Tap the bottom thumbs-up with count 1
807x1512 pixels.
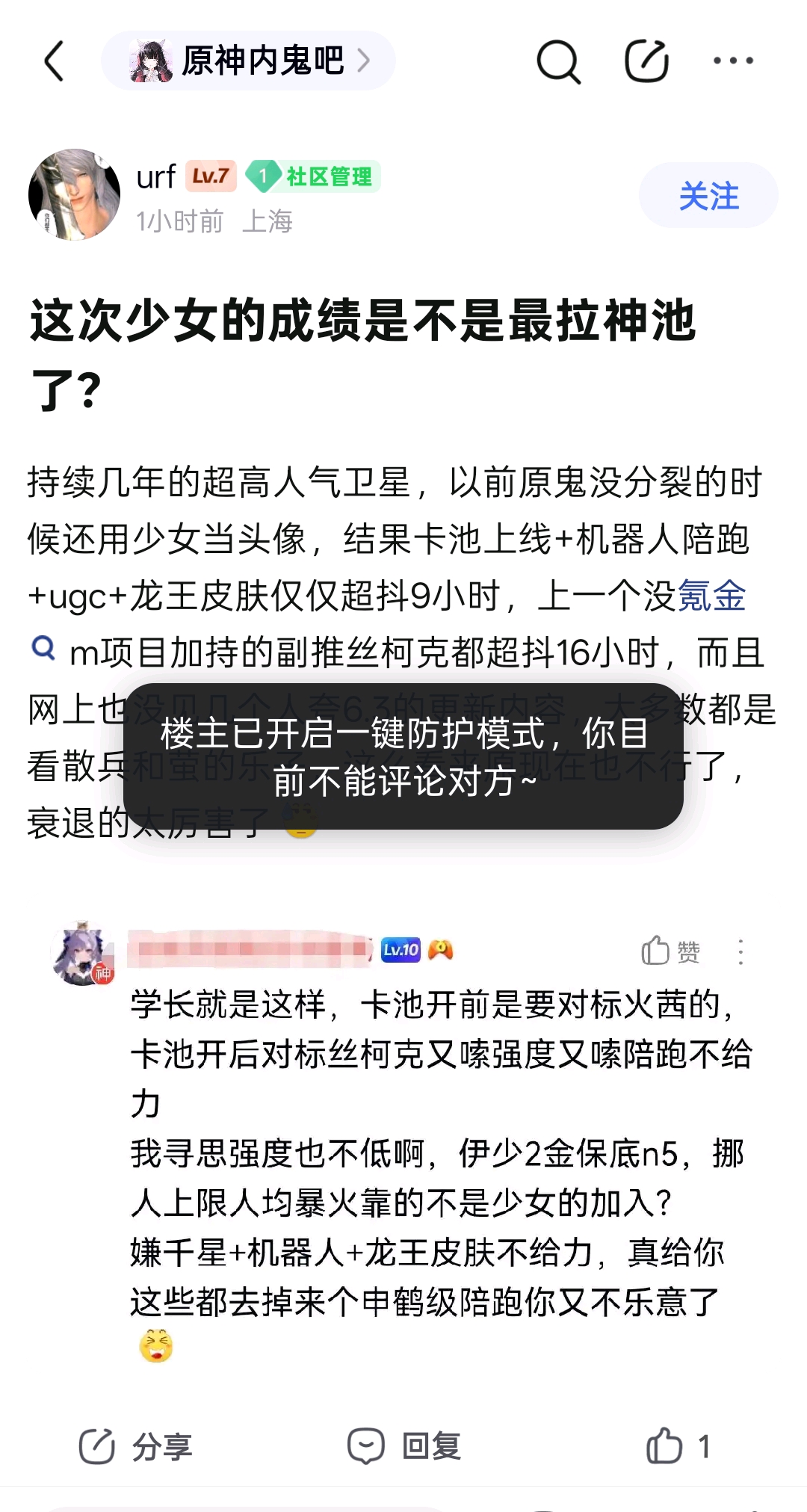[677, 1446]
